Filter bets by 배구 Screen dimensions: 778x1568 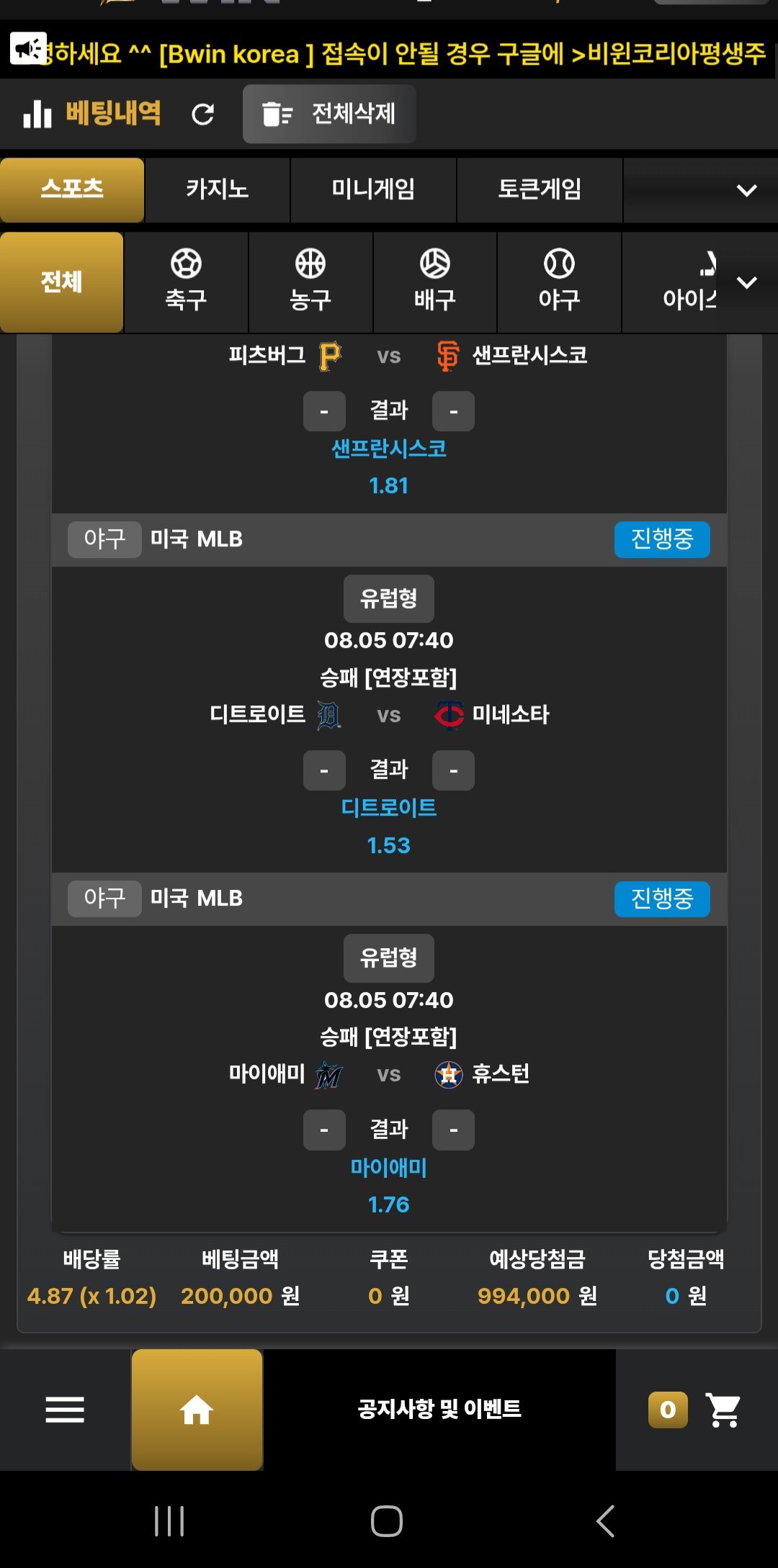click(435, 282)
